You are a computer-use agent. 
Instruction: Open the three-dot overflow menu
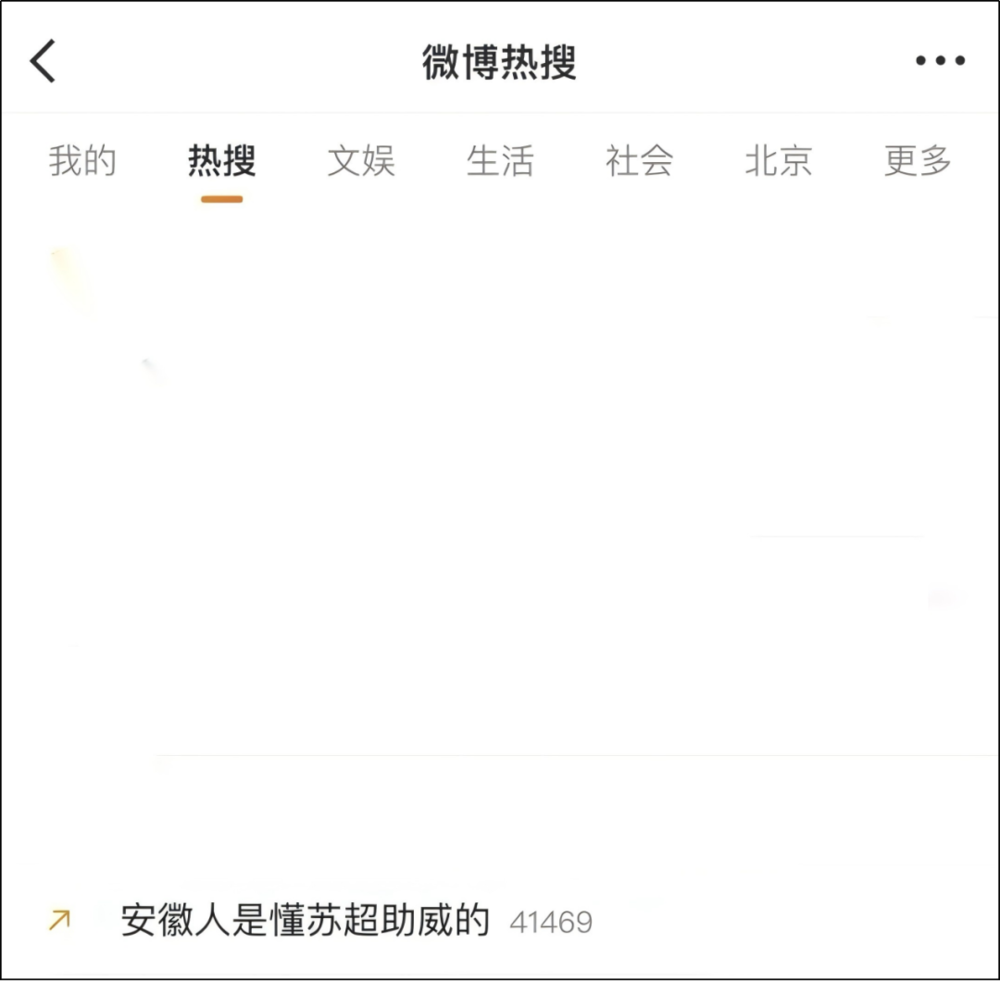point(940,62)
